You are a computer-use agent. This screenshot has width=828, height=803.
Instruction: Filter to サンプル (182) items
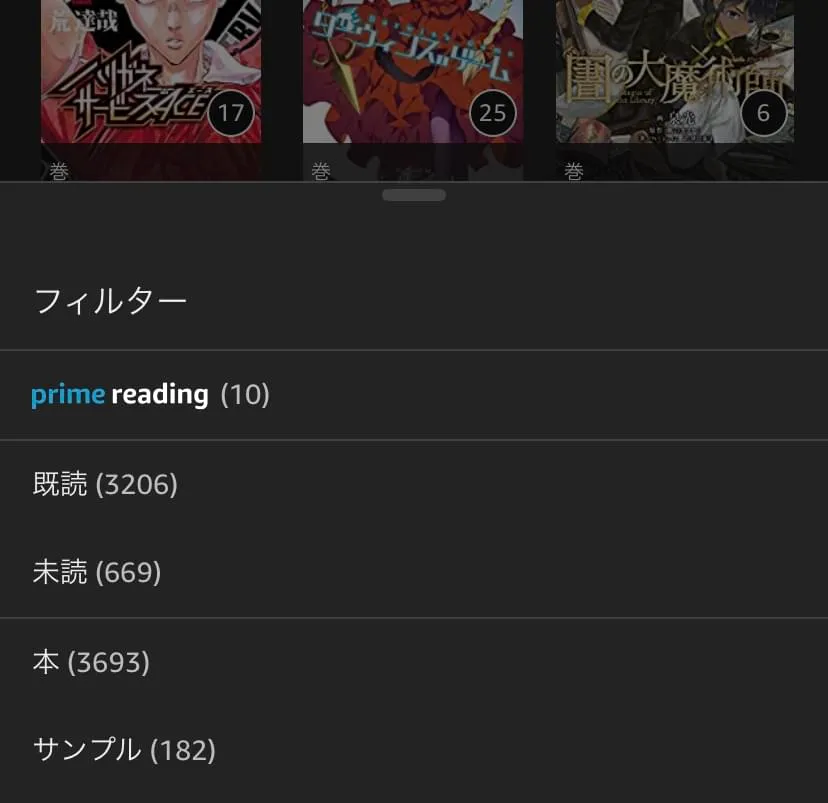coord(124,749)
